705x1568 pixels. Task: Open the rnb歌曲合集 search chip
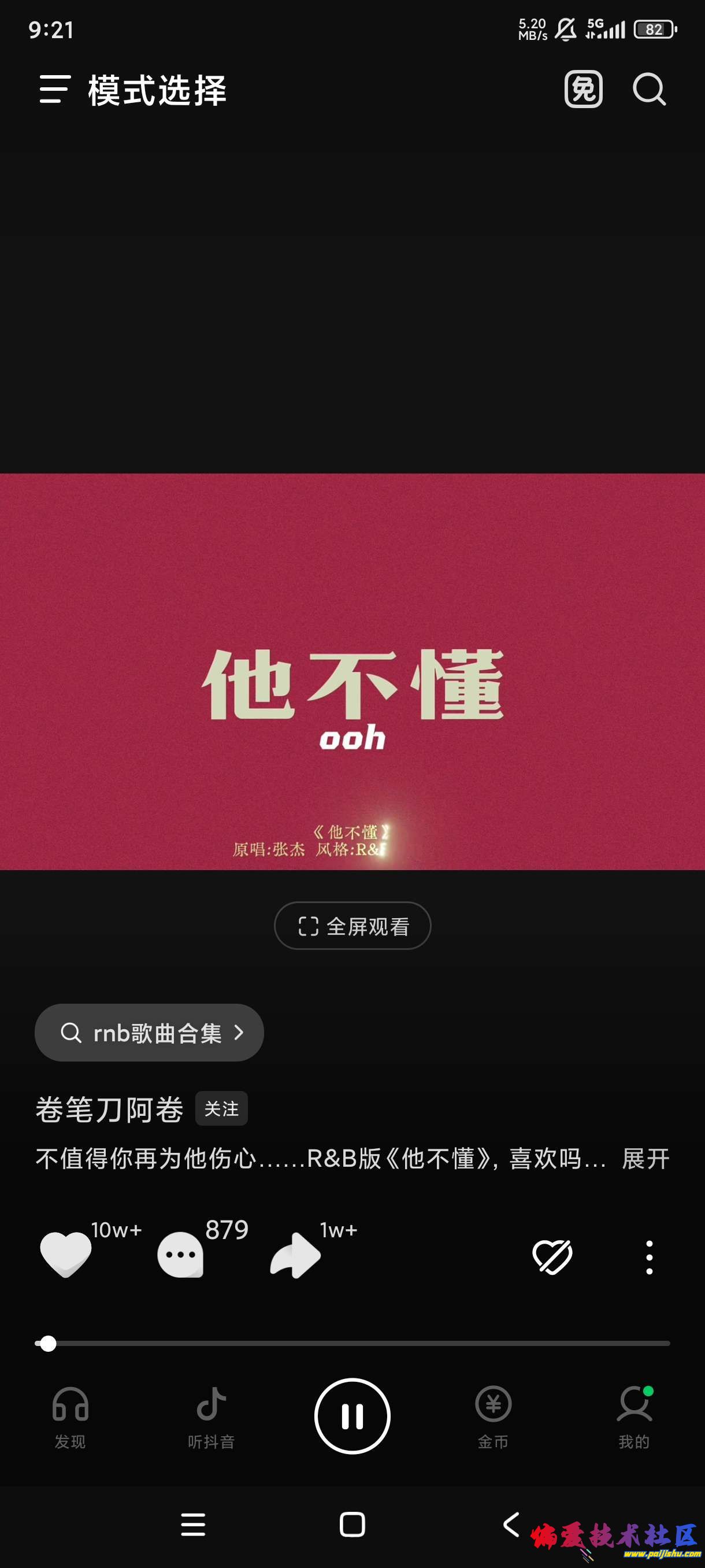tap(149, 1033)
